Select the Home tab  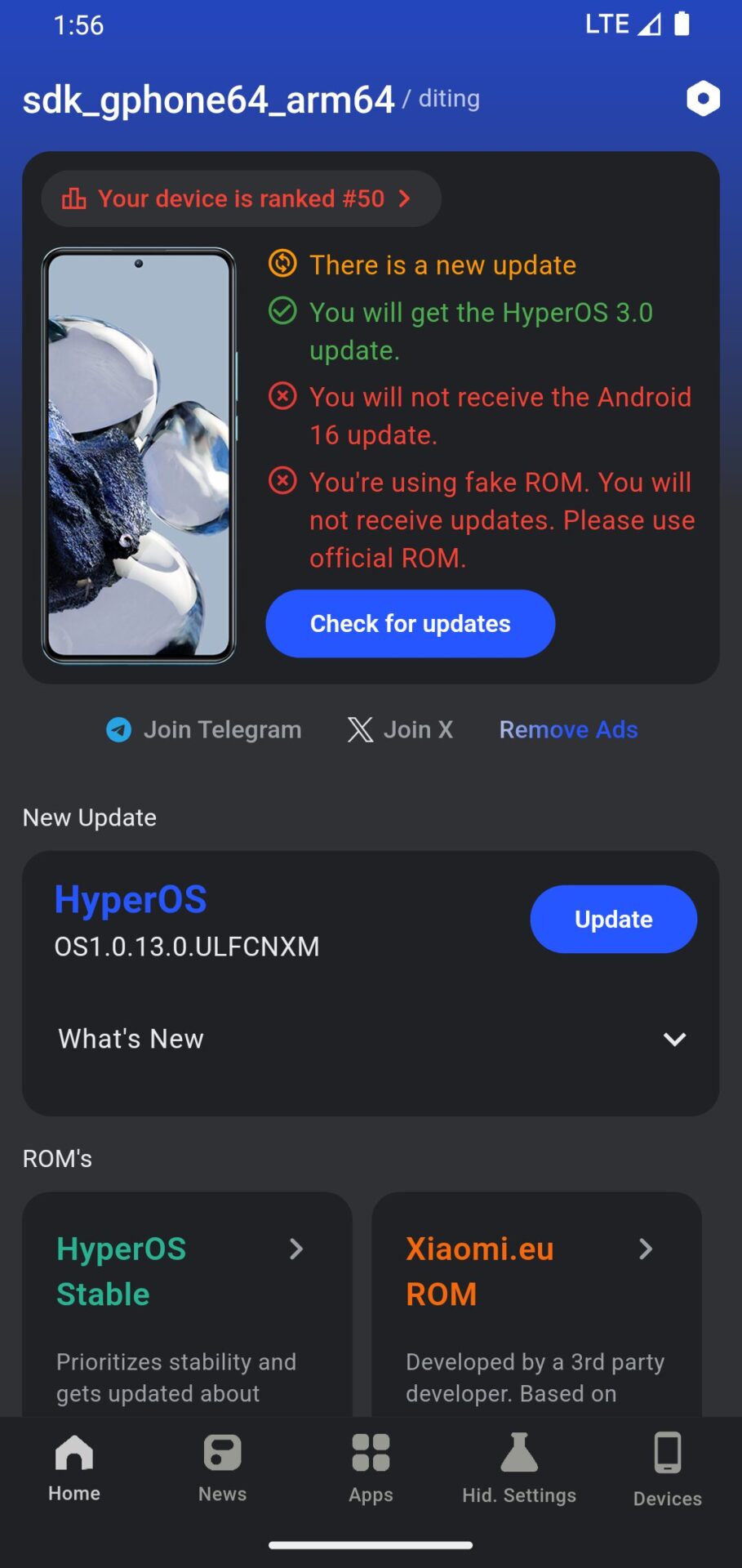(74, 1468)
